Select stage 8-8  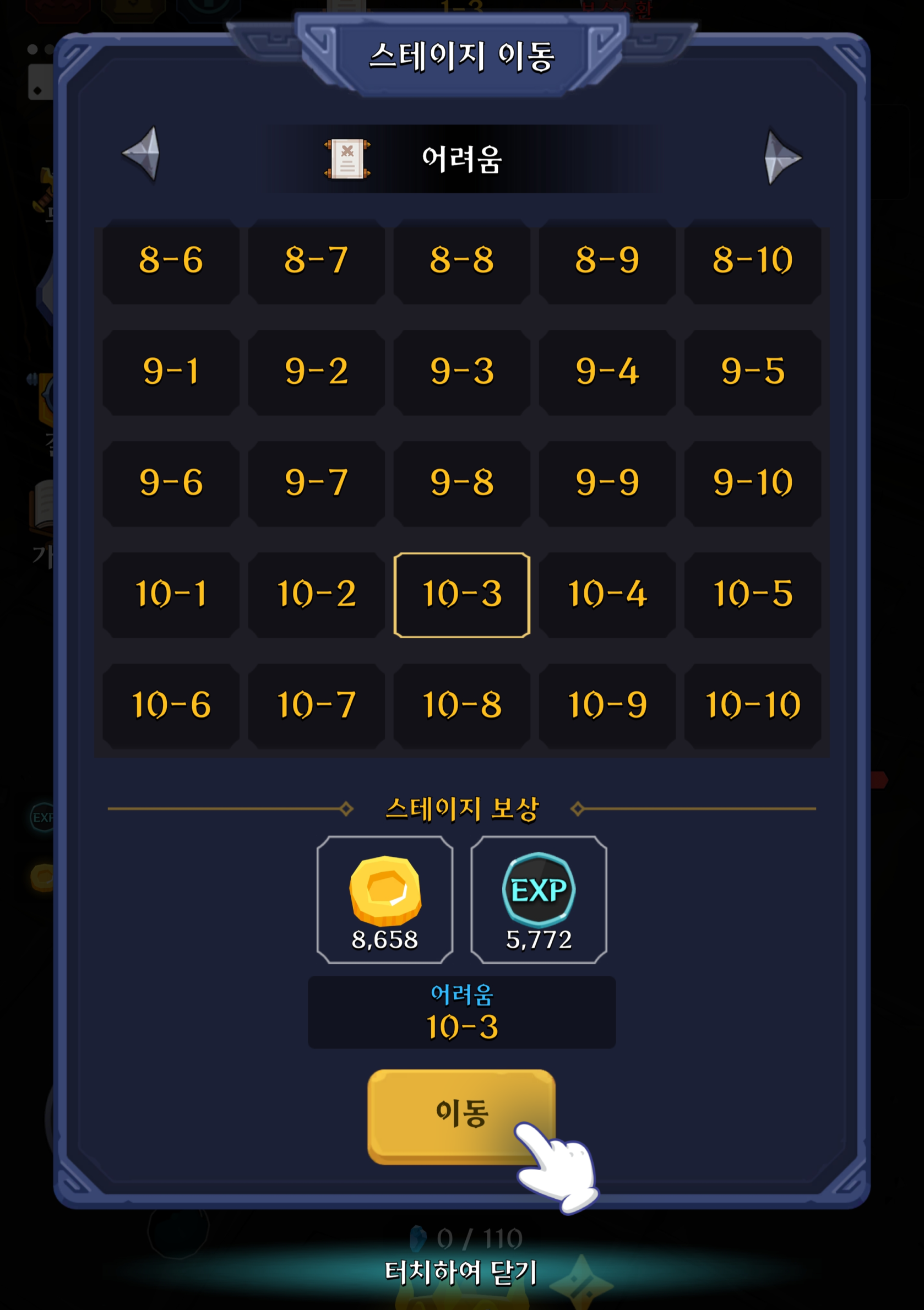[x=461, y=261]
